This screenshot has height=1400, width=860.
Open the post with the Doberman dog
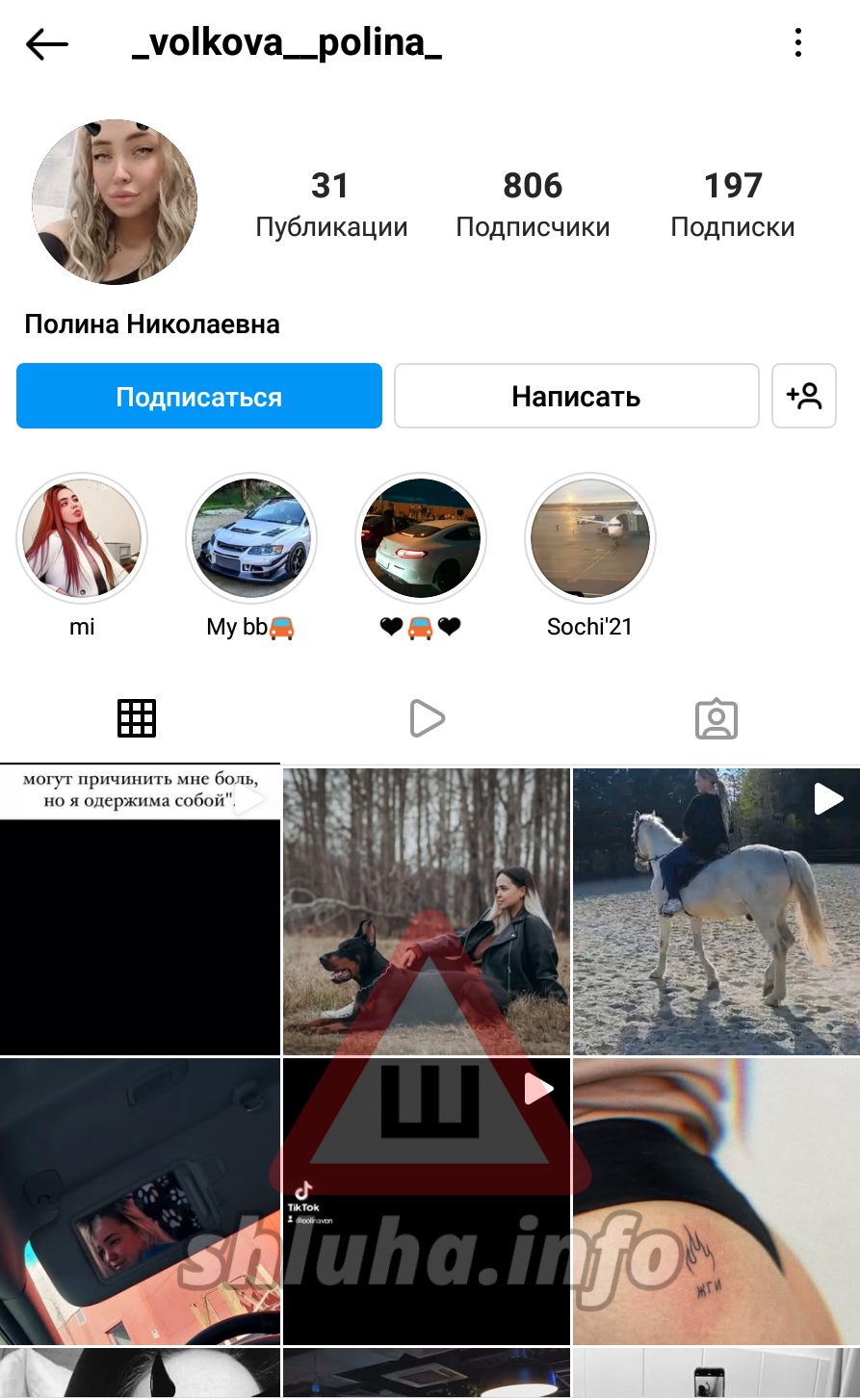click(427, 911)
